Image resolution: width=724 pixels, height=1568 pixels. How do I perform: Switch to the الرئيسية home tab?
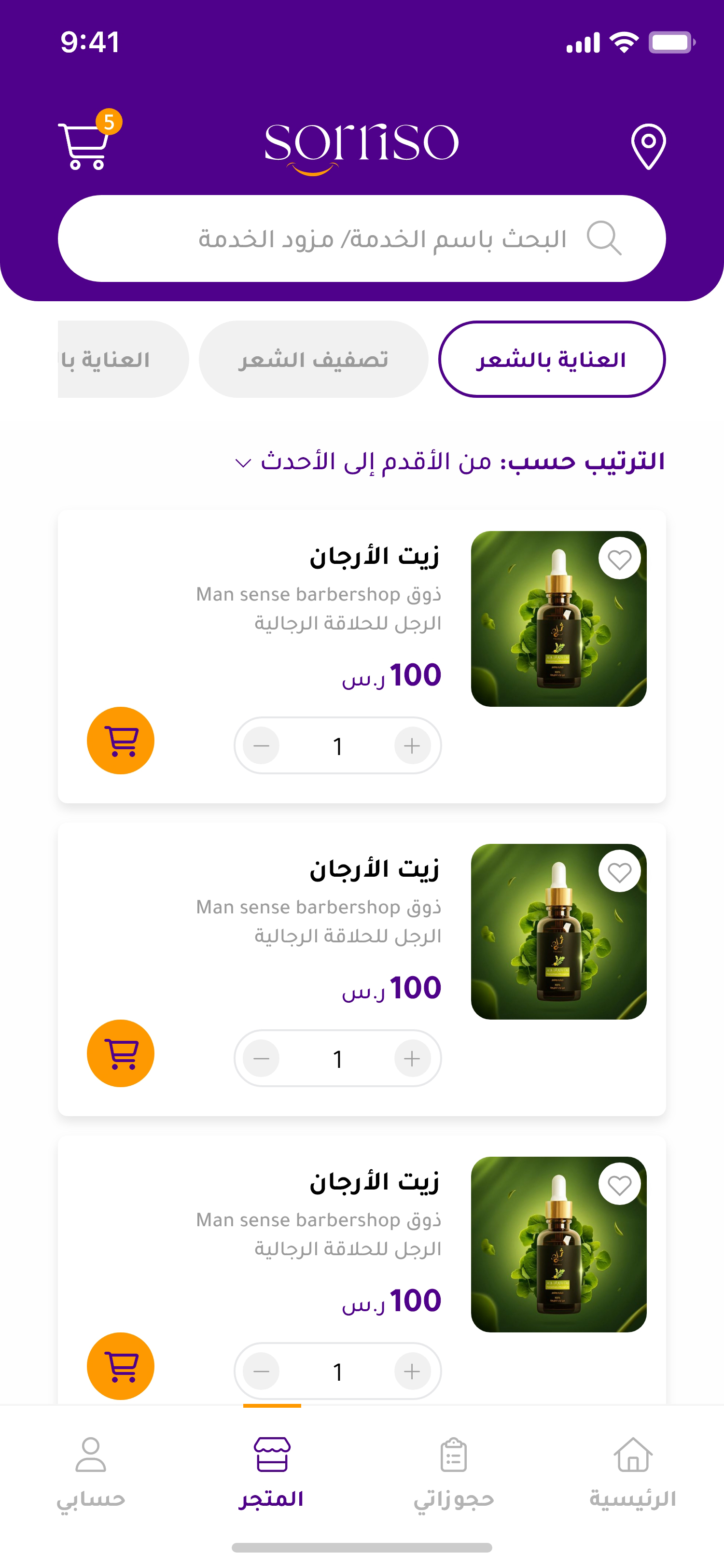[x=633, y=1472]
